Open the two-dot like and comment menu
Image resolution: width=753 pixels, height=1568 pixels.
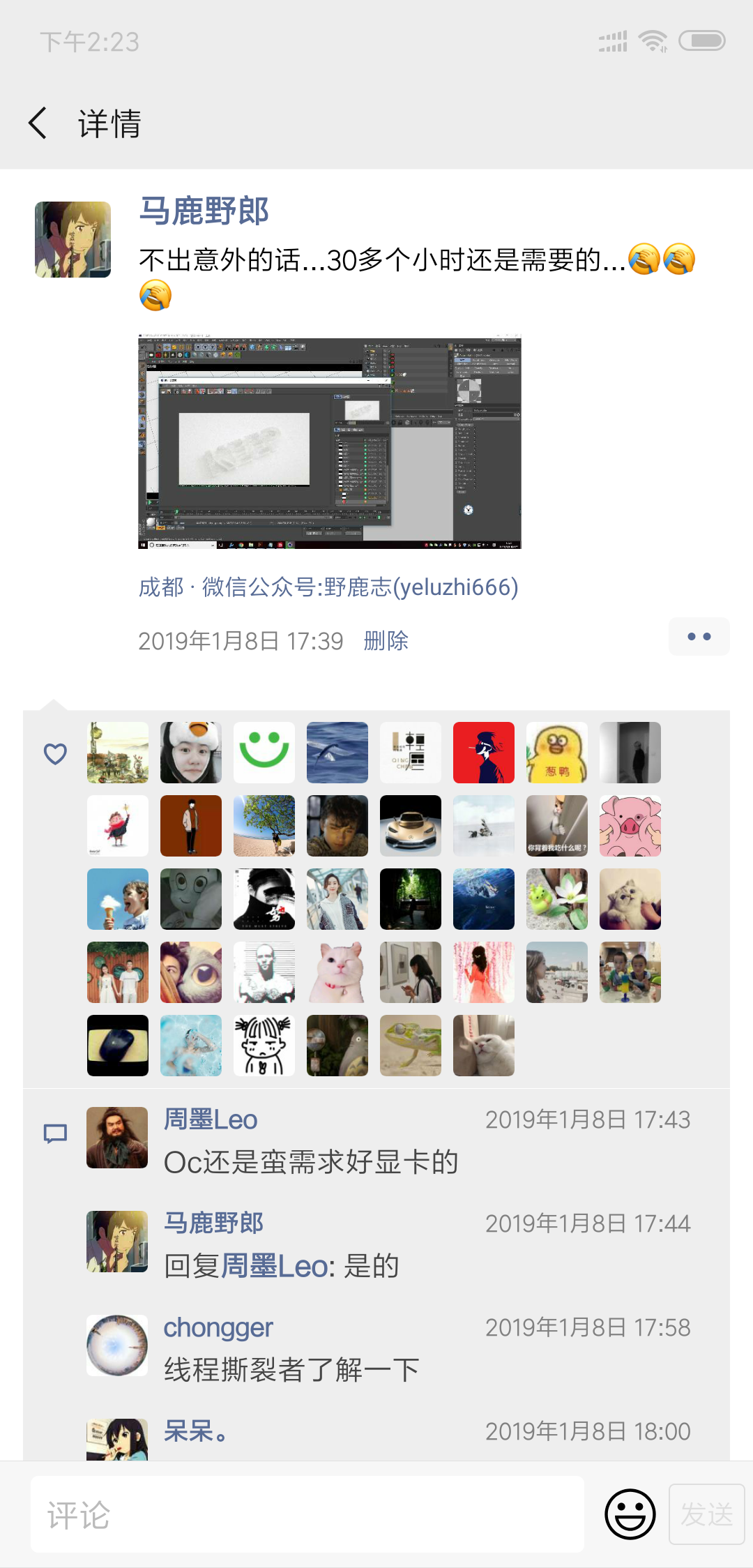pyautogui.click(x=699, y=636)
